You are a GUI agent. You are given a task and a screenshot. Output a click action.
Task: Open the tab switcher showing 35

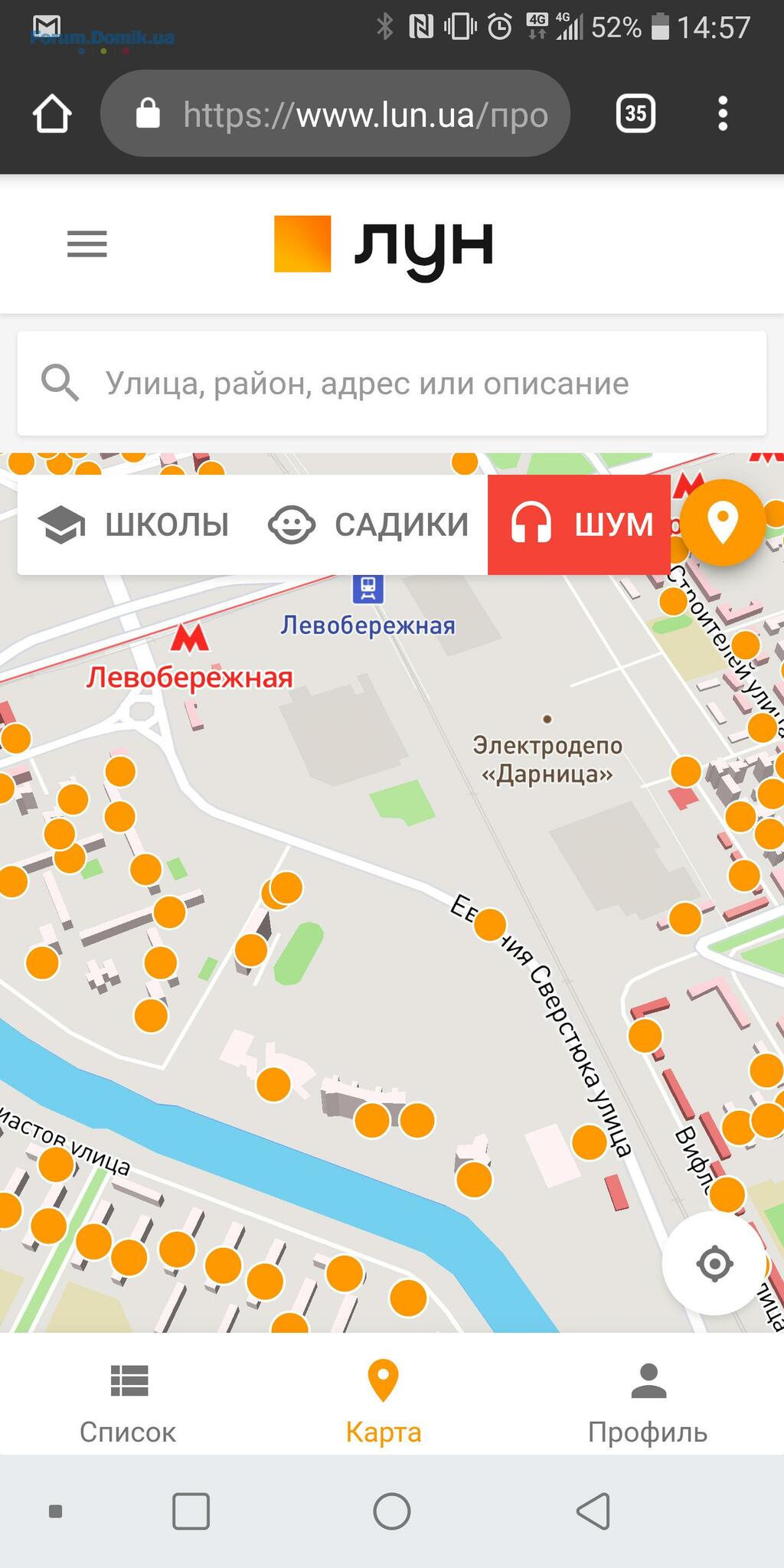pyautogui.click(x=635, y=114)
